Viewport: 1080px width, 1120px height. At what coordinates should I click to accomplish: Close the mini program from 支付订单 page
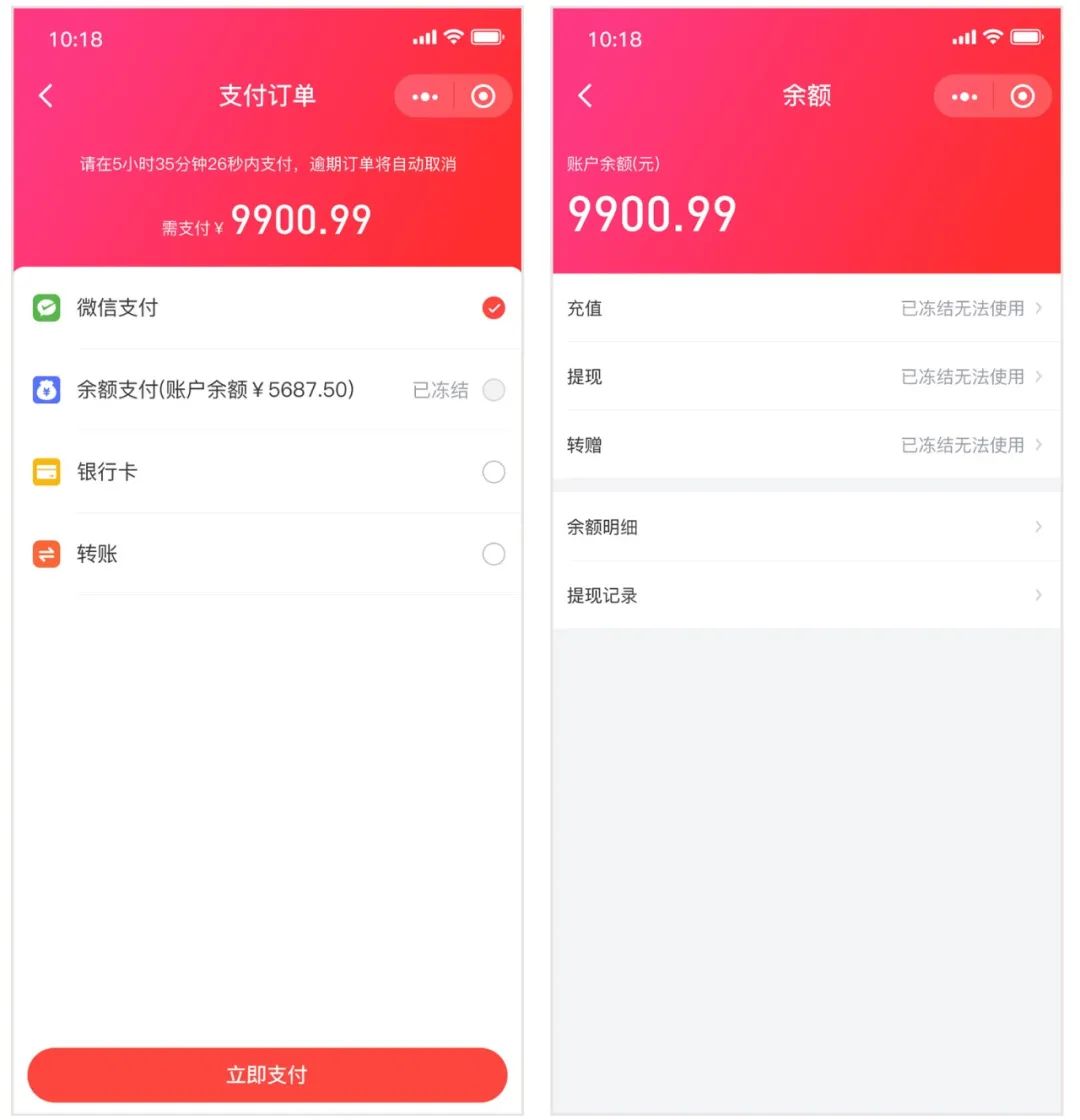coord(483,97)
